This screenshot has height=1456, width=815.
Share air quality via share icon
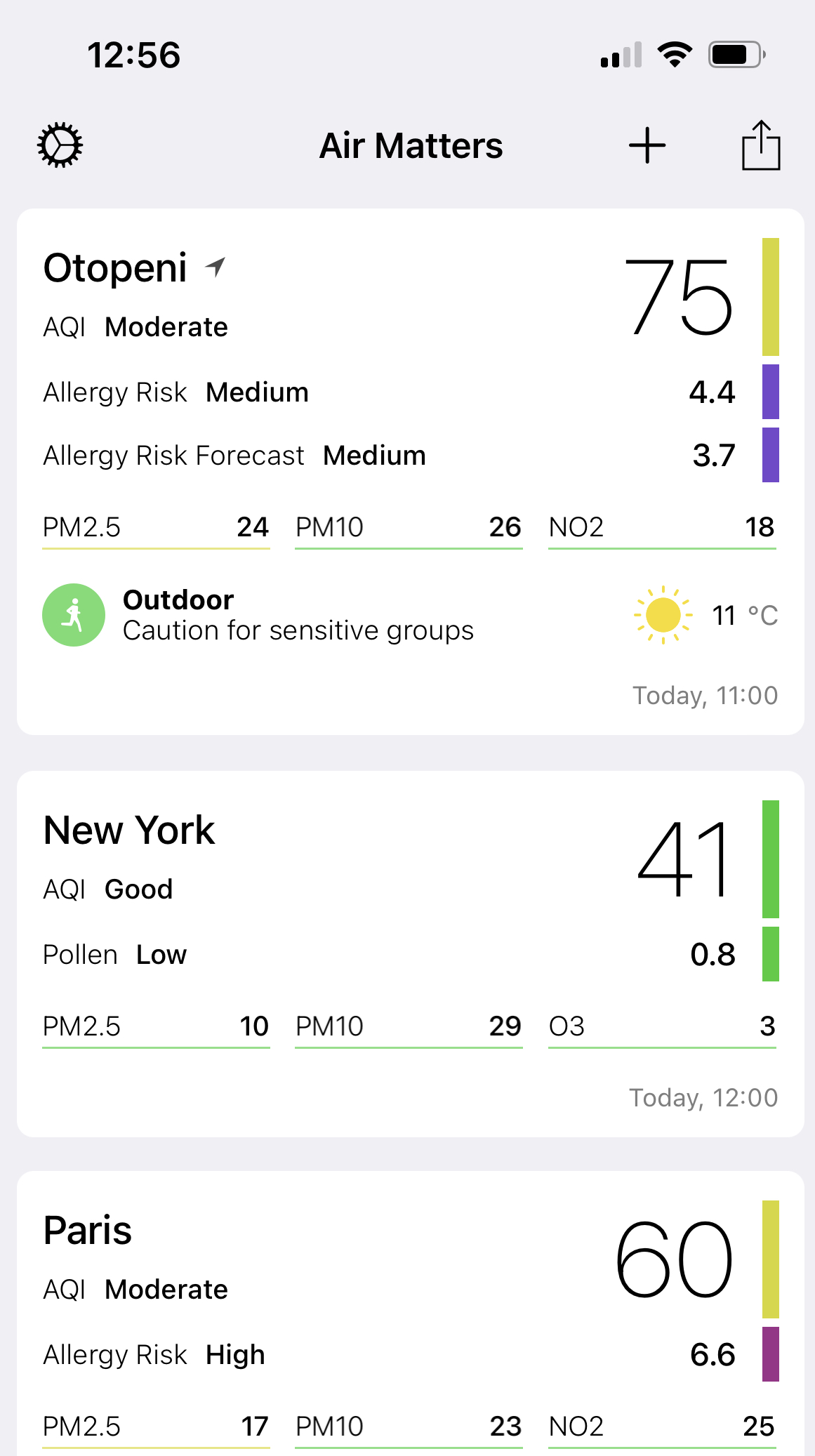click(x=761, y=145)
